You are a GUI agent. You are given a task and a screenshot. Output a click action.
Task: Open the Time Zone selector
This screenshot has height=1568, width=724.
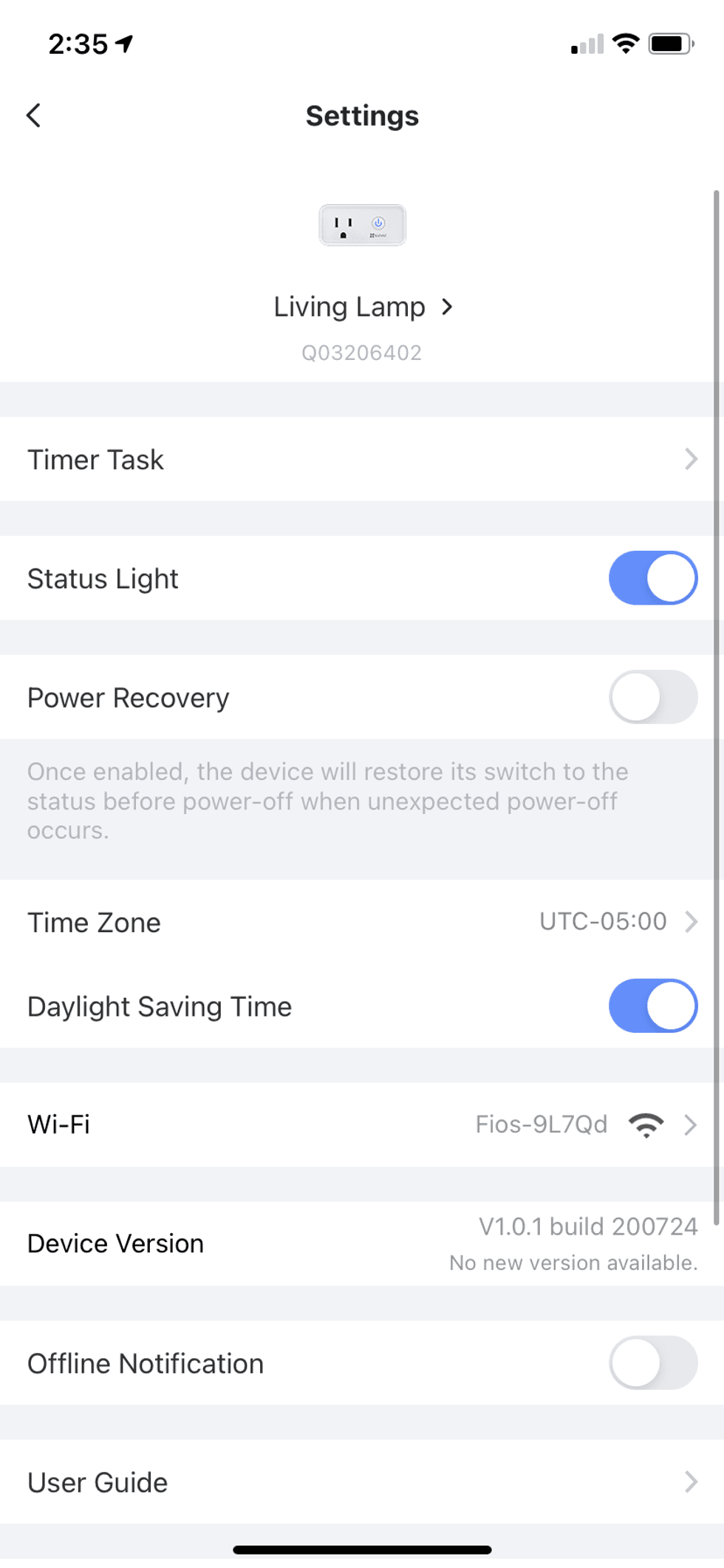coord(361,922)
